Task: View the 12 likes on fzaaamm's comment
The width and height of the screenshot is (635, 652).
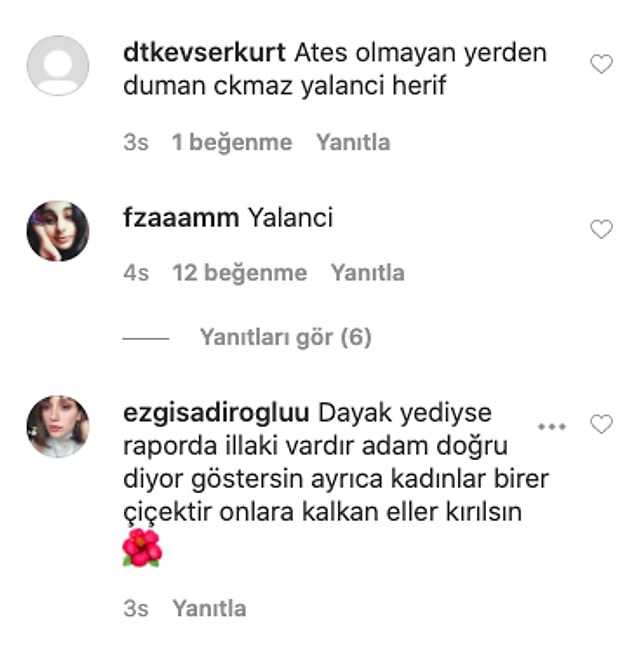Action: (x=239, y=272)
